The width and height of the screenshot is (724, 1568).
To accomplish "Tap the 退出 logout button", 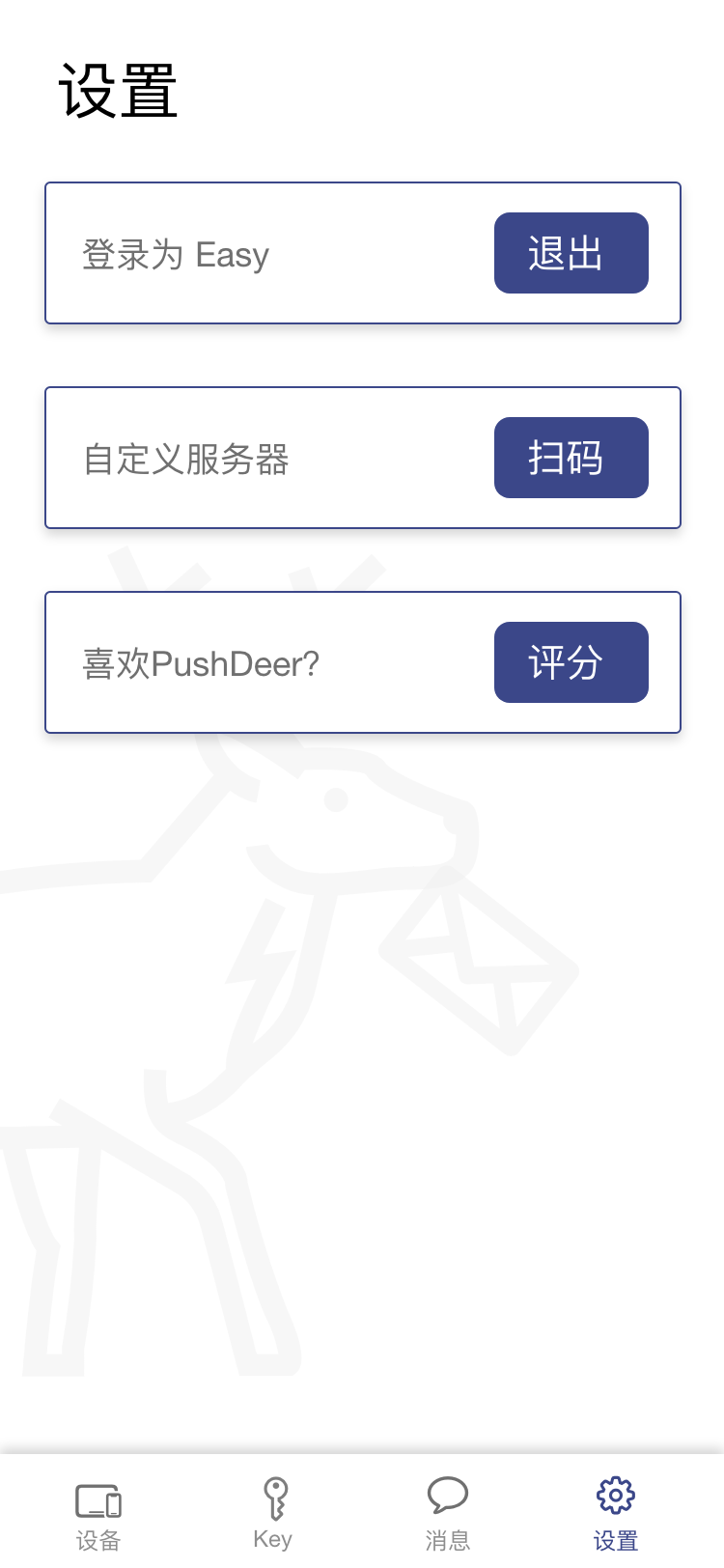I will [571, 253].
